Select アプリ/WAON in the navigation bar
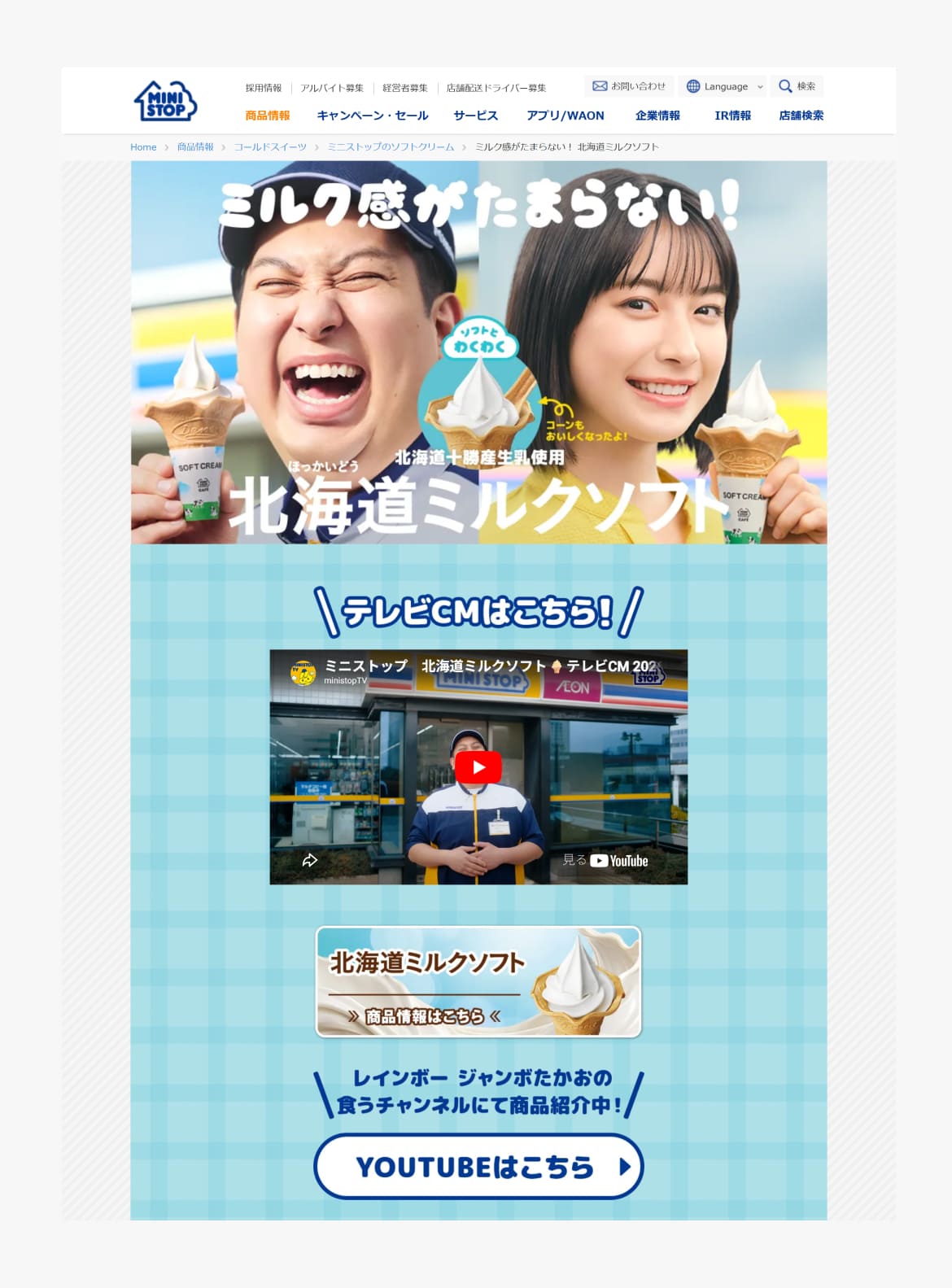952x1288 pixels. coord(566,116)
